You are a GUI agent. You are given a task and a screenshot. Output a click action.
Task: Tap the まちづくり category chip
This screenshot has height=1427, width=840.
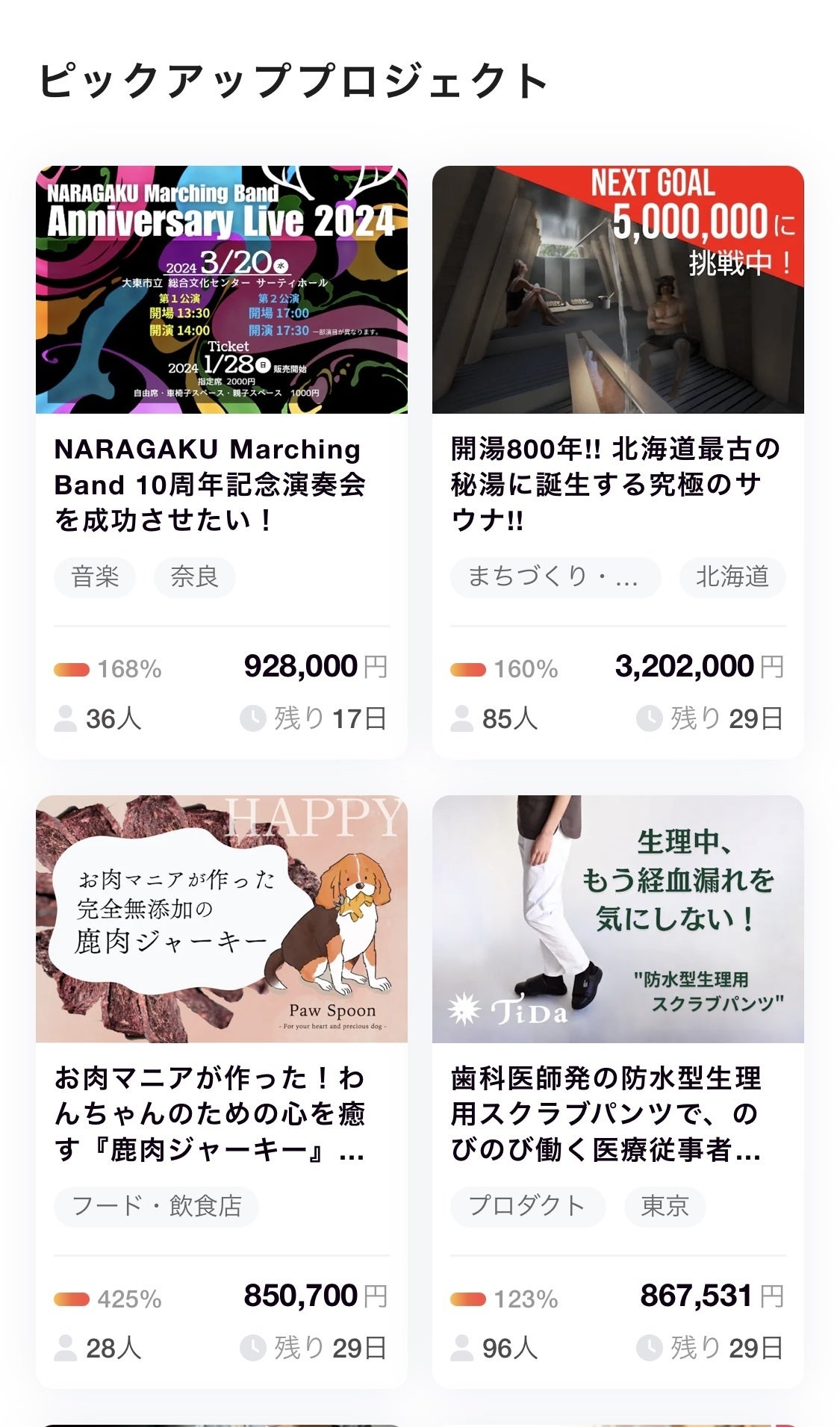pos(555,577)
